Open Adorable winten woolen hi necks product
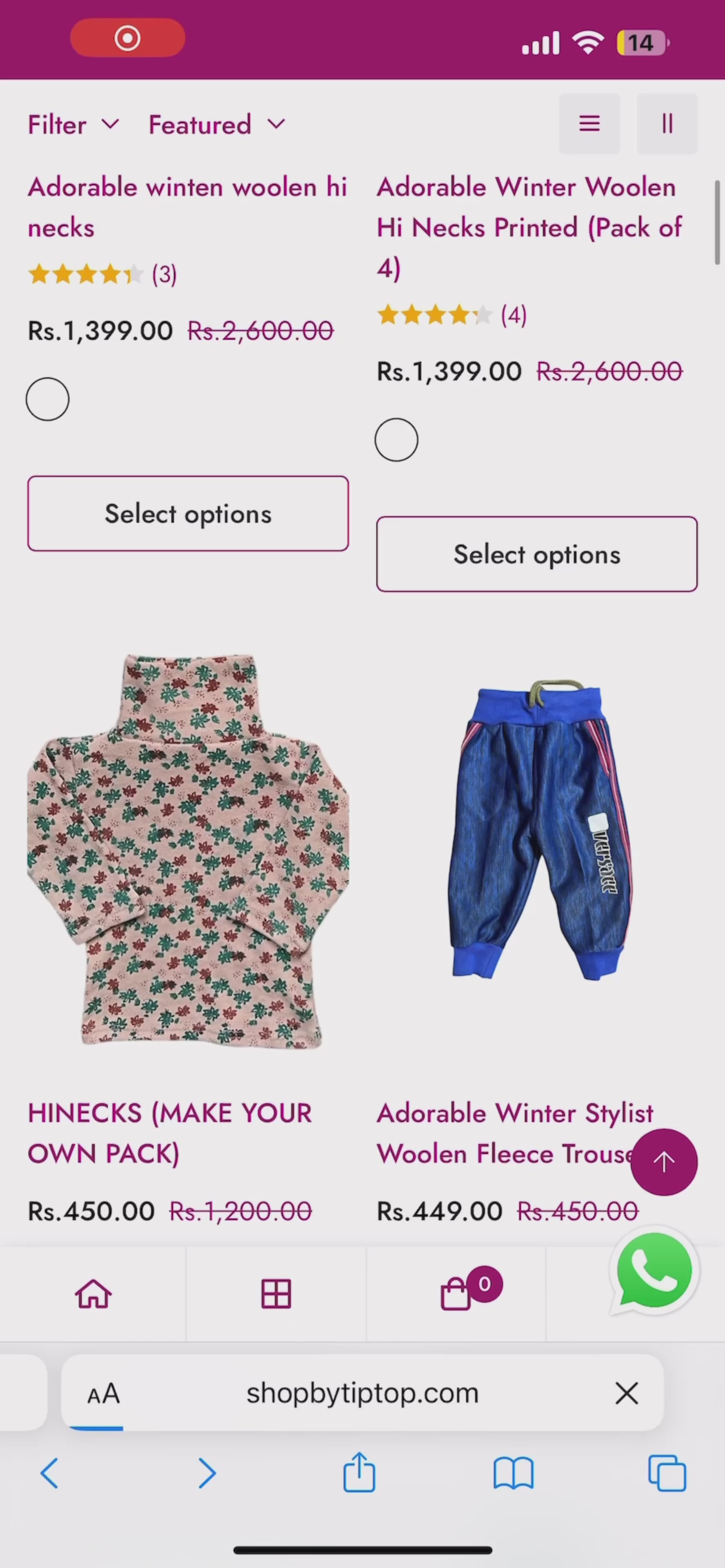The width and height of the screenshot is (725, 1568). pos(187,207)
